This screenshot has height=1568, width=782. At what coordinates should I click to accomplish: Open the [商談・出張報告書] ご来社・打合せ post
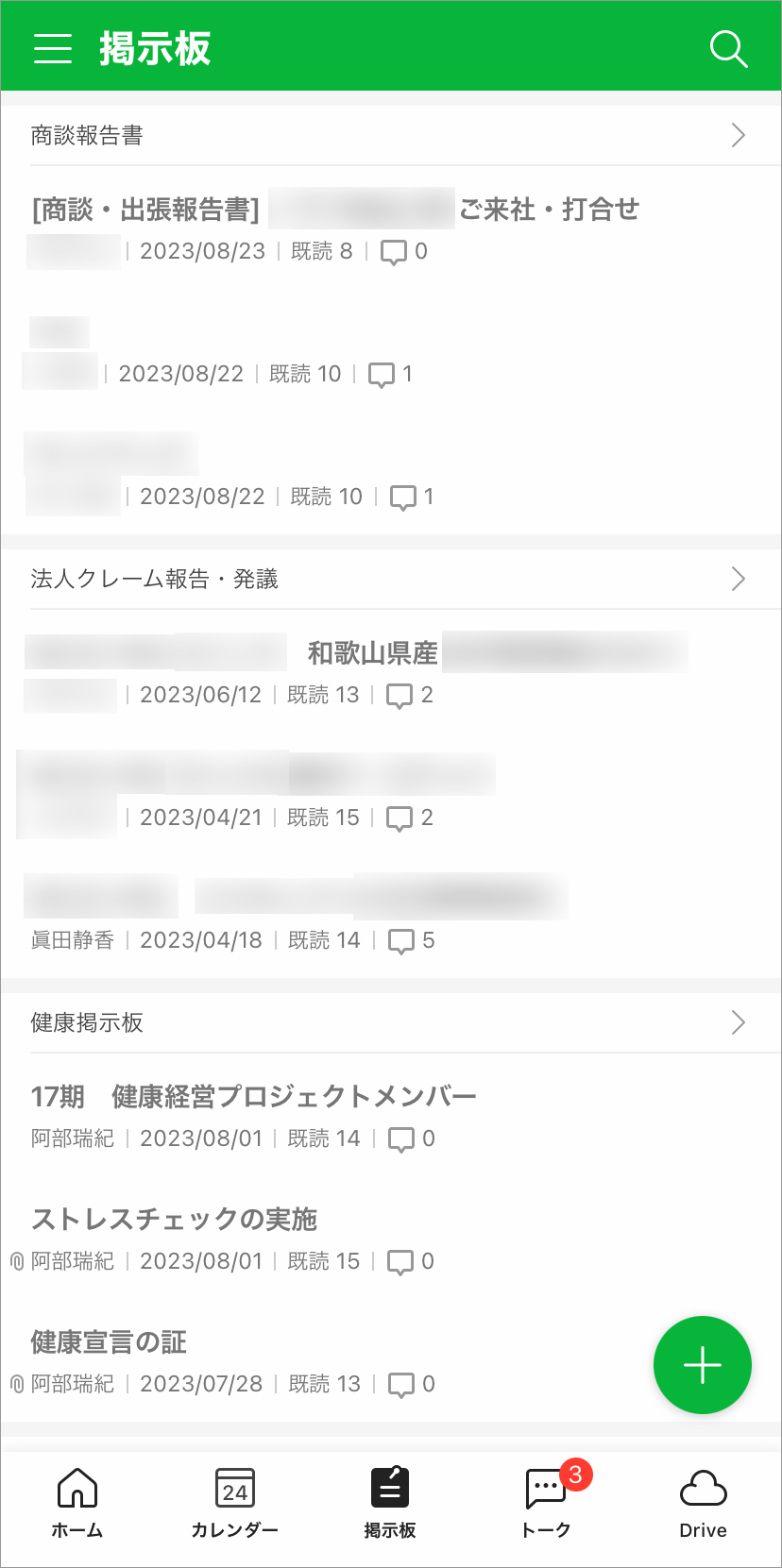pos(335,210)
